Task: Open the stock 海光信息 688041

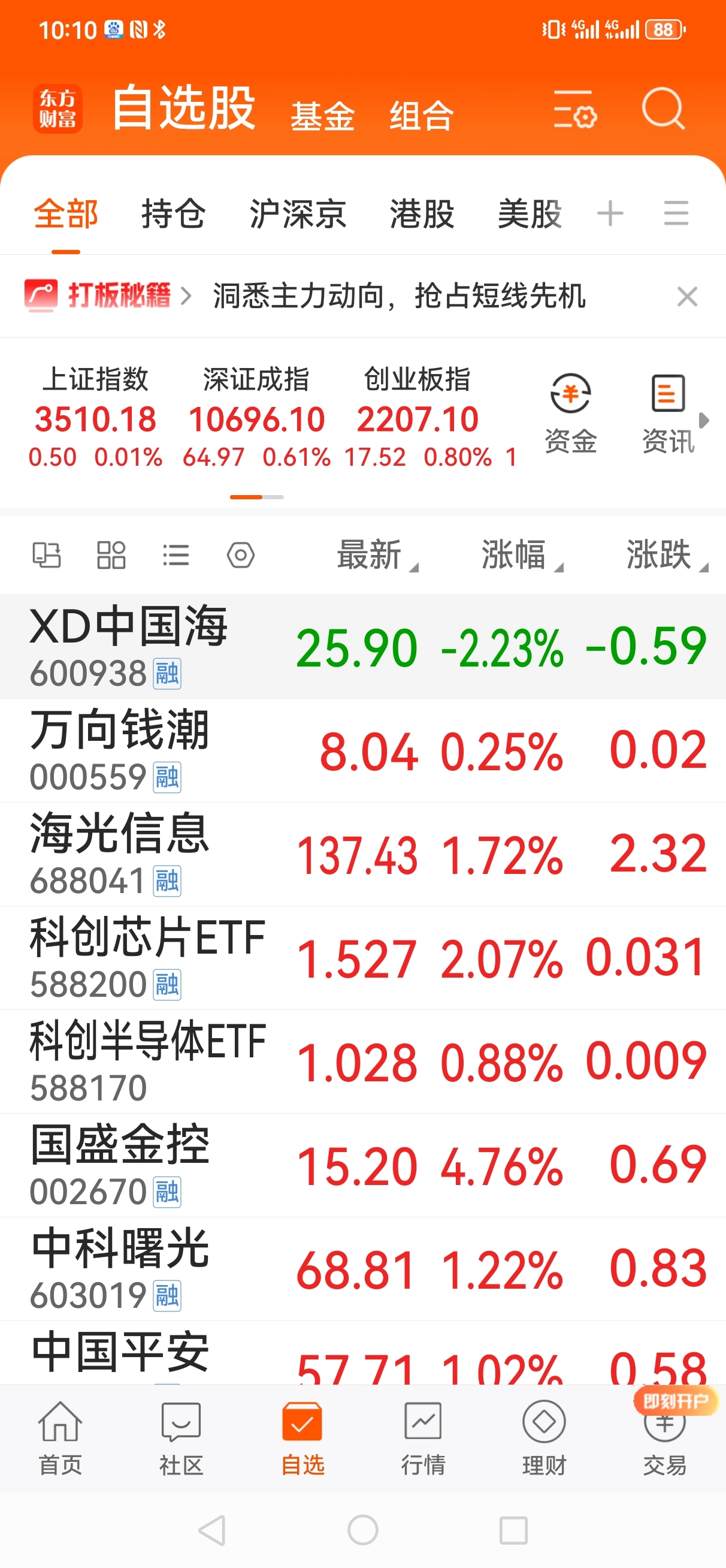Action: tap(362, 855)
